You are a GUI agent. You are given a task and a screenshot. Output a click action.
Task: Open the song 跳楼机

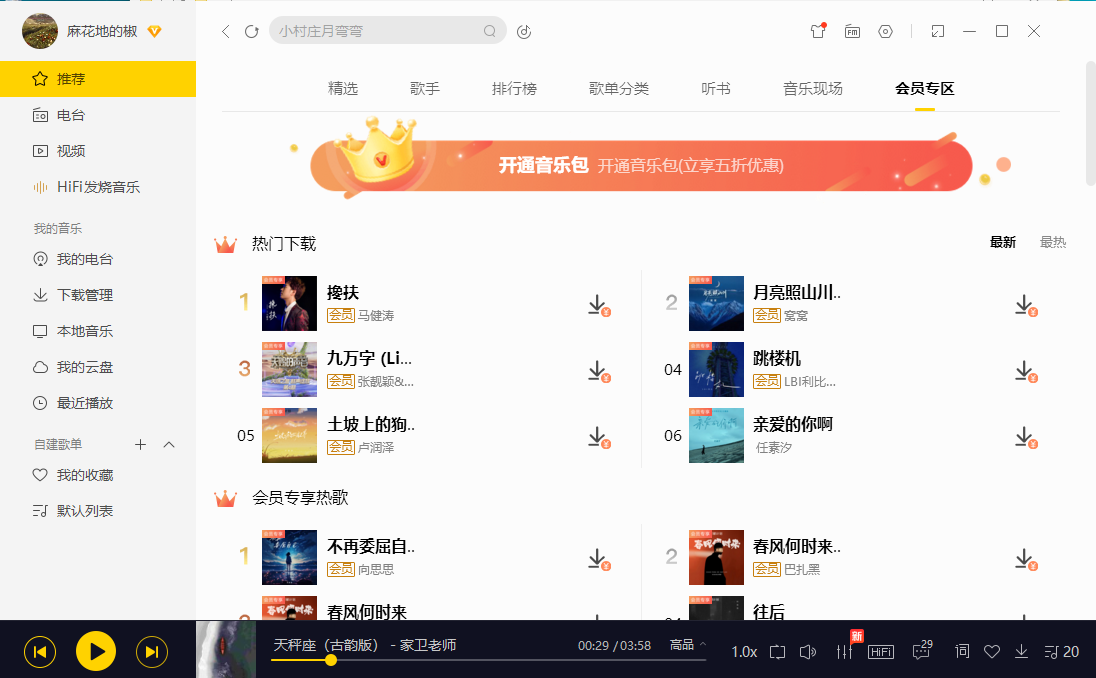point(777,358)
